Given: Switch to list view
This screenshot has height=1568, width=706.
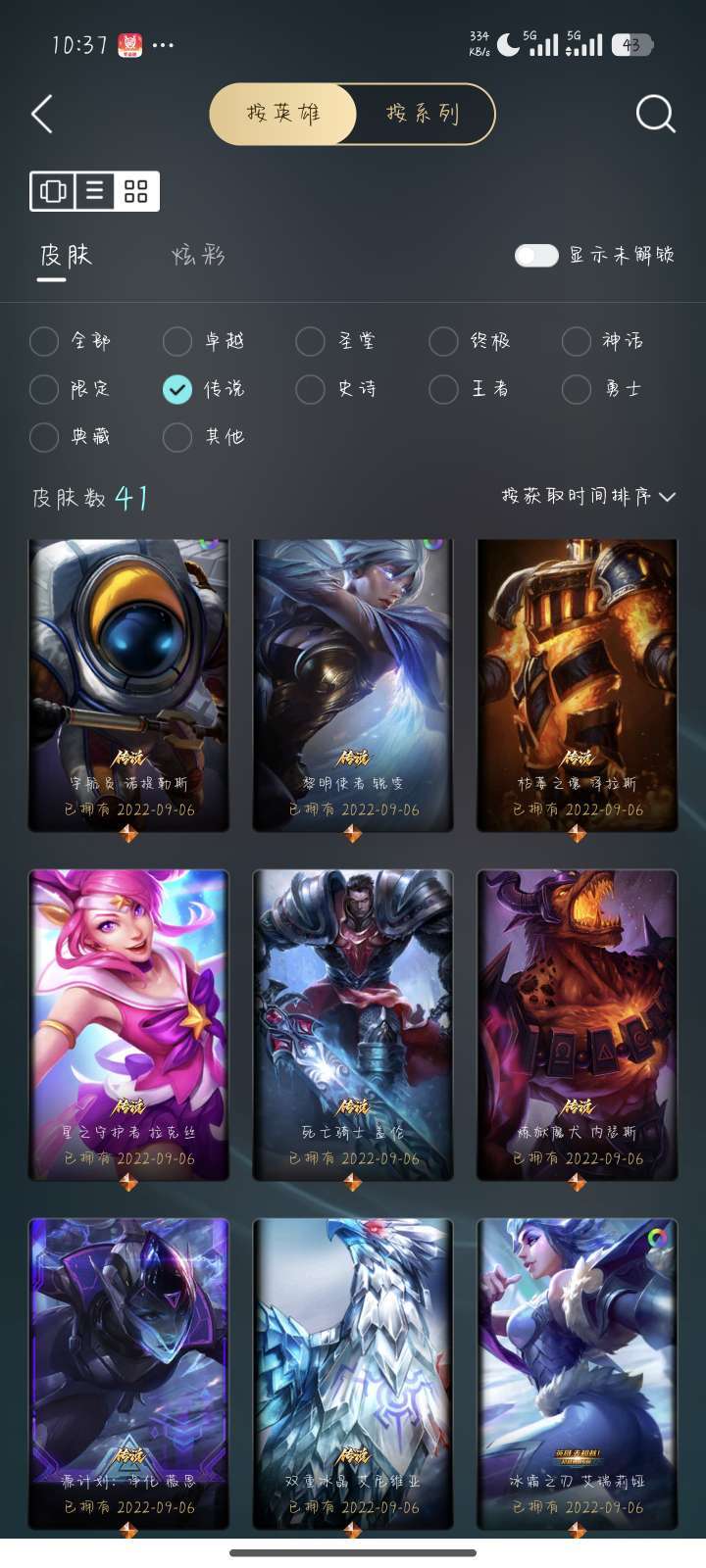Looking at the screenshot, I should point(95,190).
